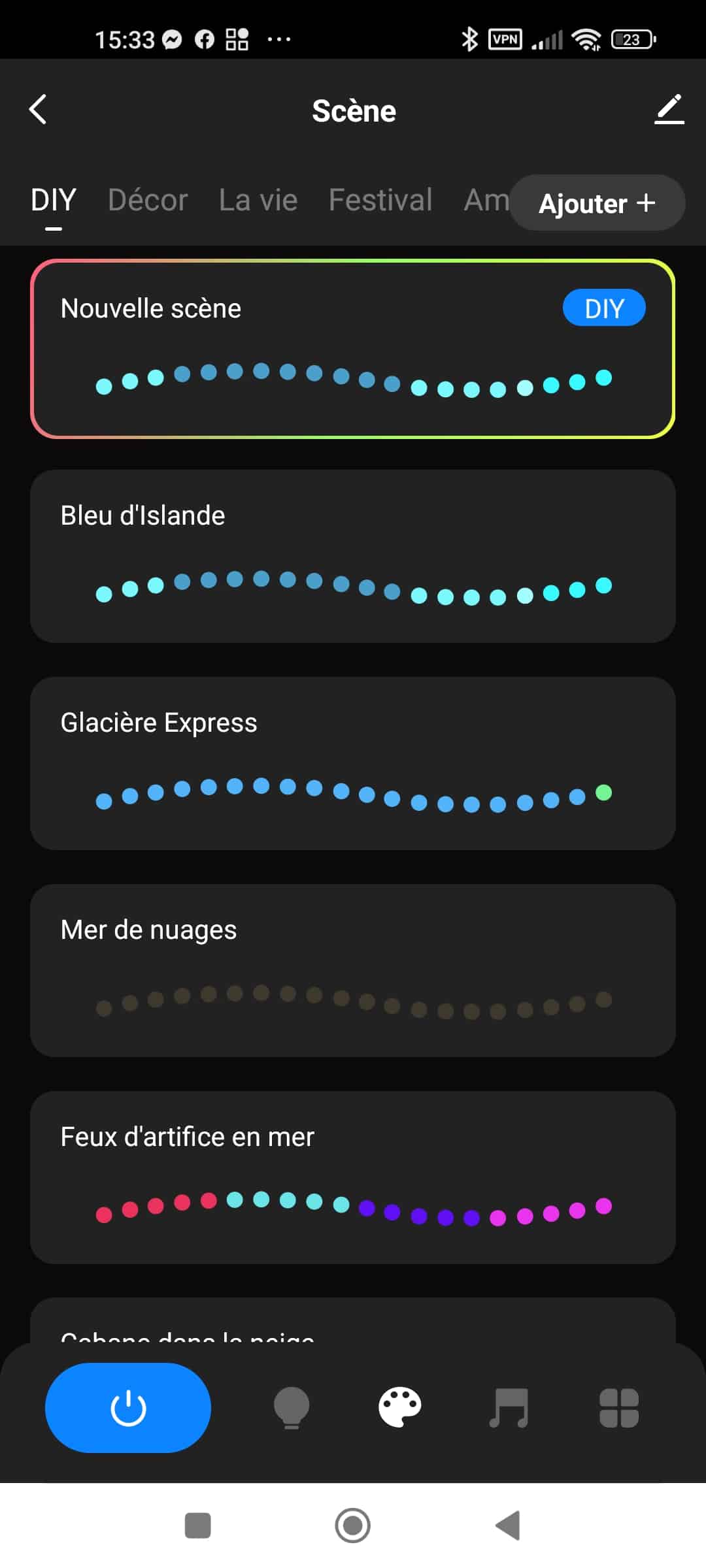Select the DIY tab

point(54,200)
